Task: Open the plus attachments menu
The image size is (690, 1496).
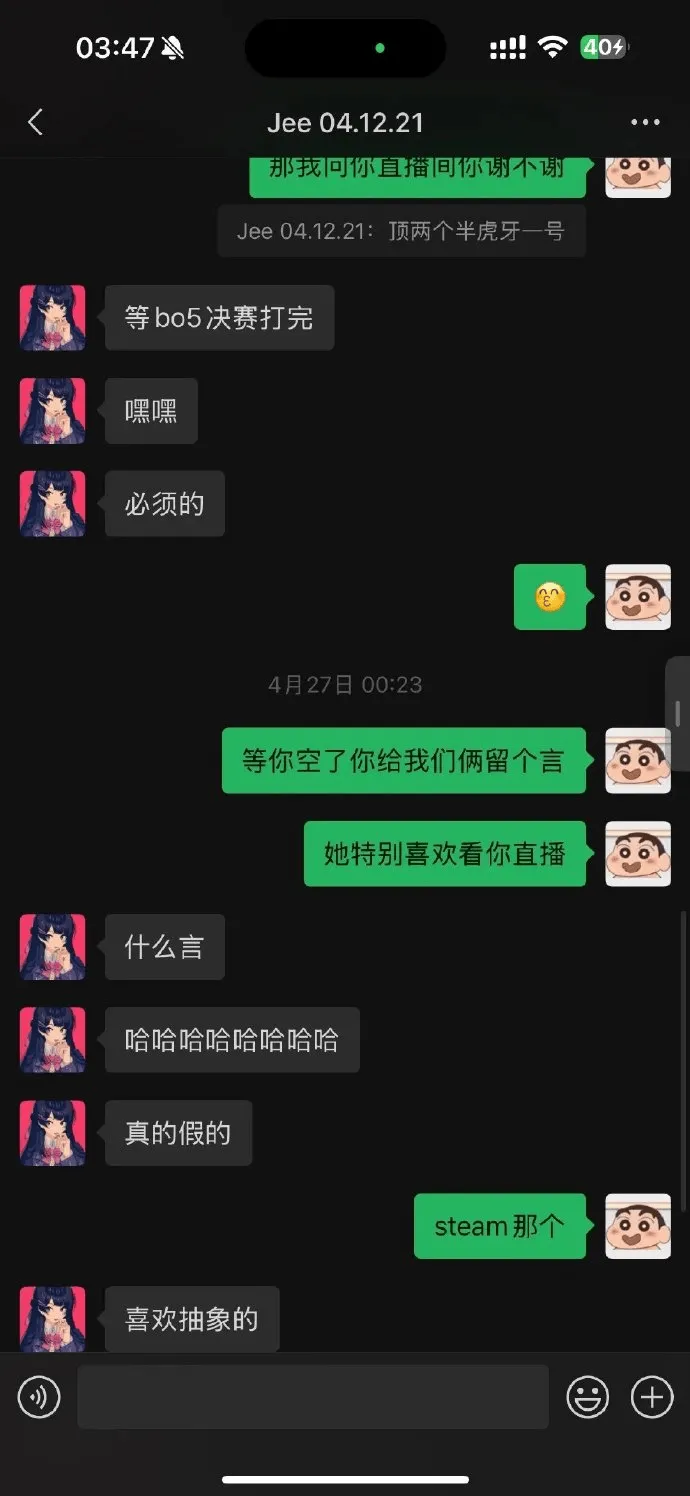Action: 651,1397
